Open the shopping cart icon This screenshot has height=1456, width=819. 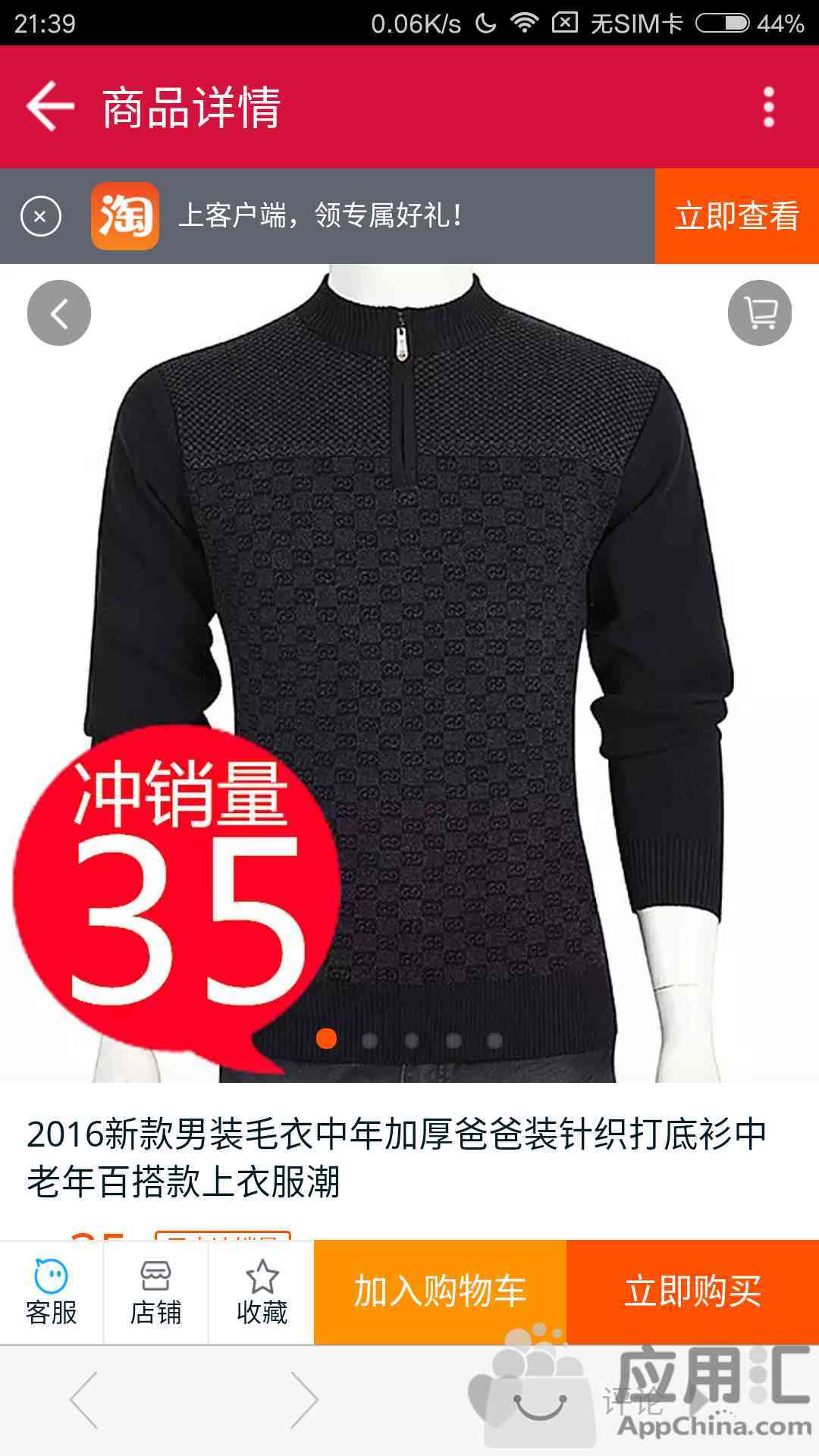pyautogui.click(x=760, y=313)
